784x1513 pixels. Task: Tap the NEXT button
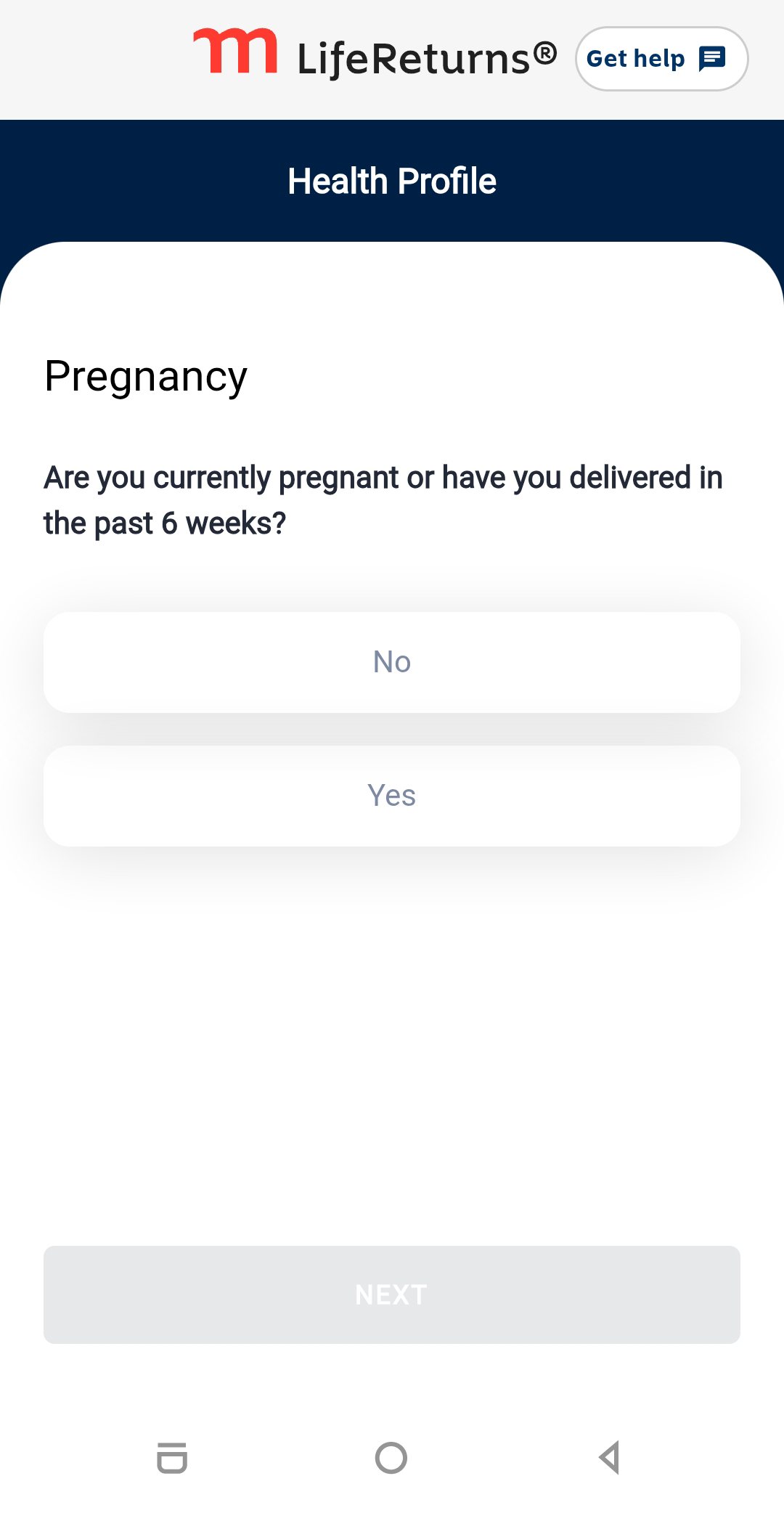click(392, 1294)
